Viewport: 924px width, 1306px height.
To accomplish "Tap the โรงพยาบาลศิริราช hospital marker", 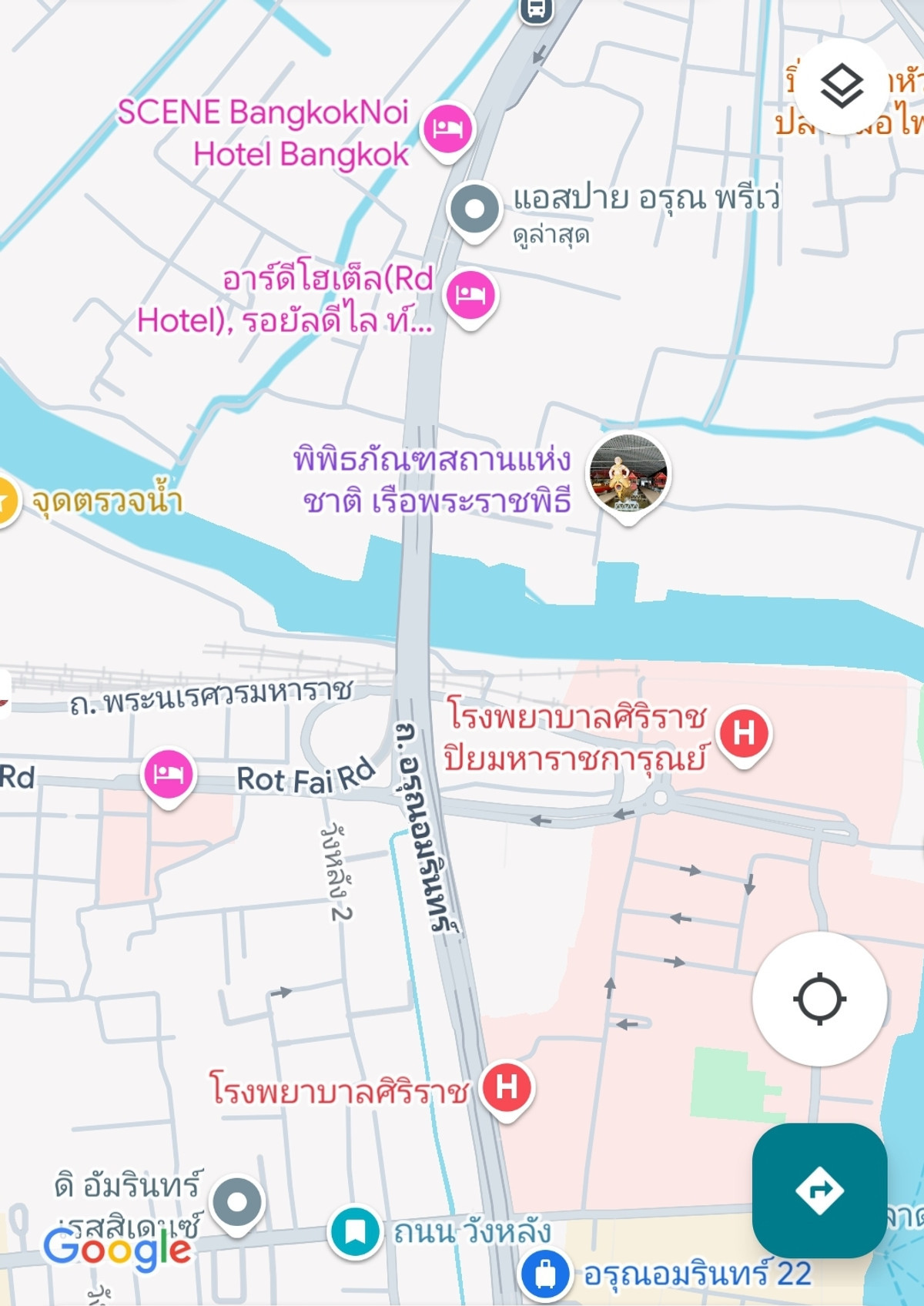I will click(x=506, y=1088).
